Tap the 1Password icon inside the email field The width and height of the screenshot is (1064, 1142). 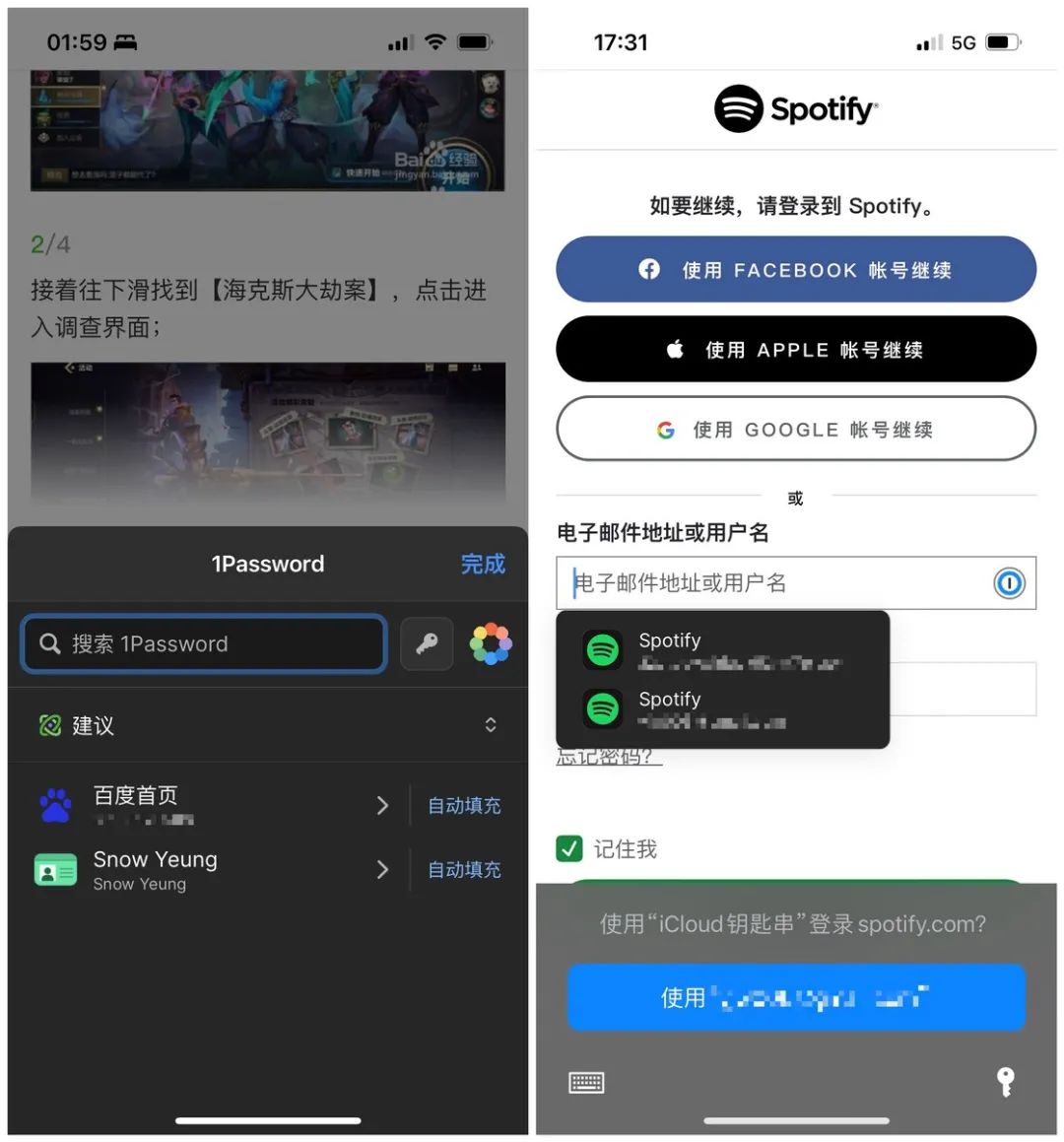click(x=1009, y=583)
